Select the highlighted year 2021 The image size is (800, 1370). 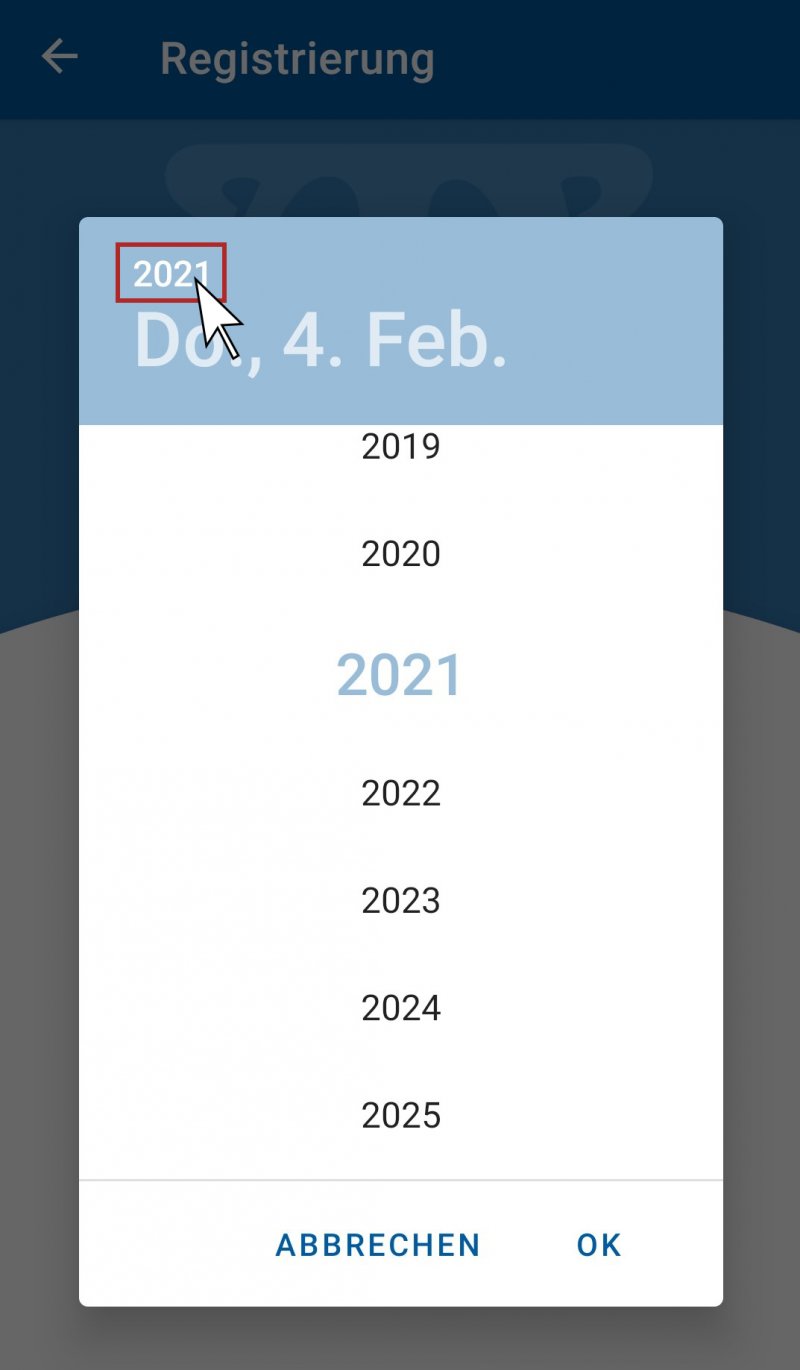coord(400,675)
